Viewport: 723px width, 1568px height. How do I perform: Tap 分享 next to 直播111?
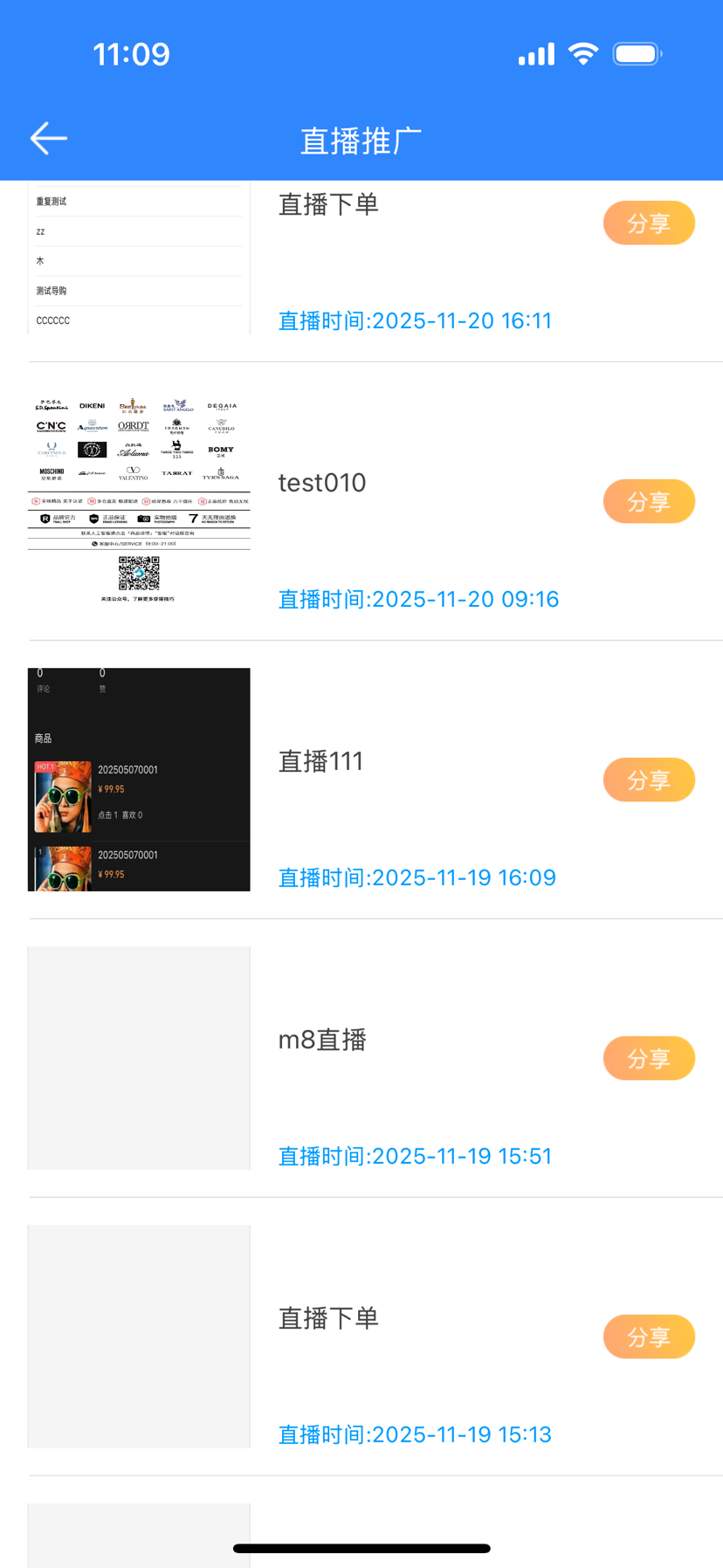pyautogui.click(x=648, y=781)
